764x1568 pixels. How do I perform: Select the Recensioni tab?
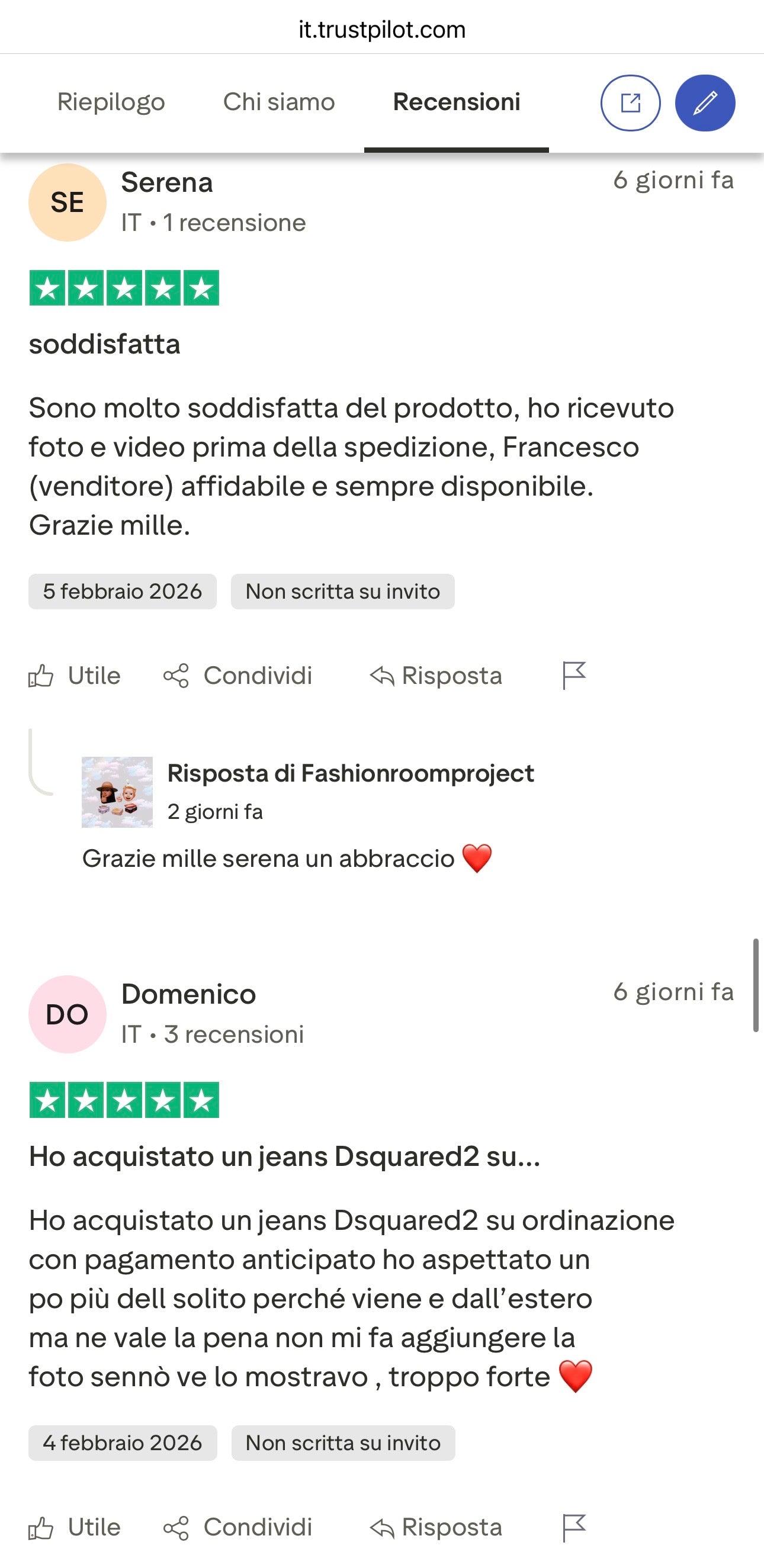[457, 102]
